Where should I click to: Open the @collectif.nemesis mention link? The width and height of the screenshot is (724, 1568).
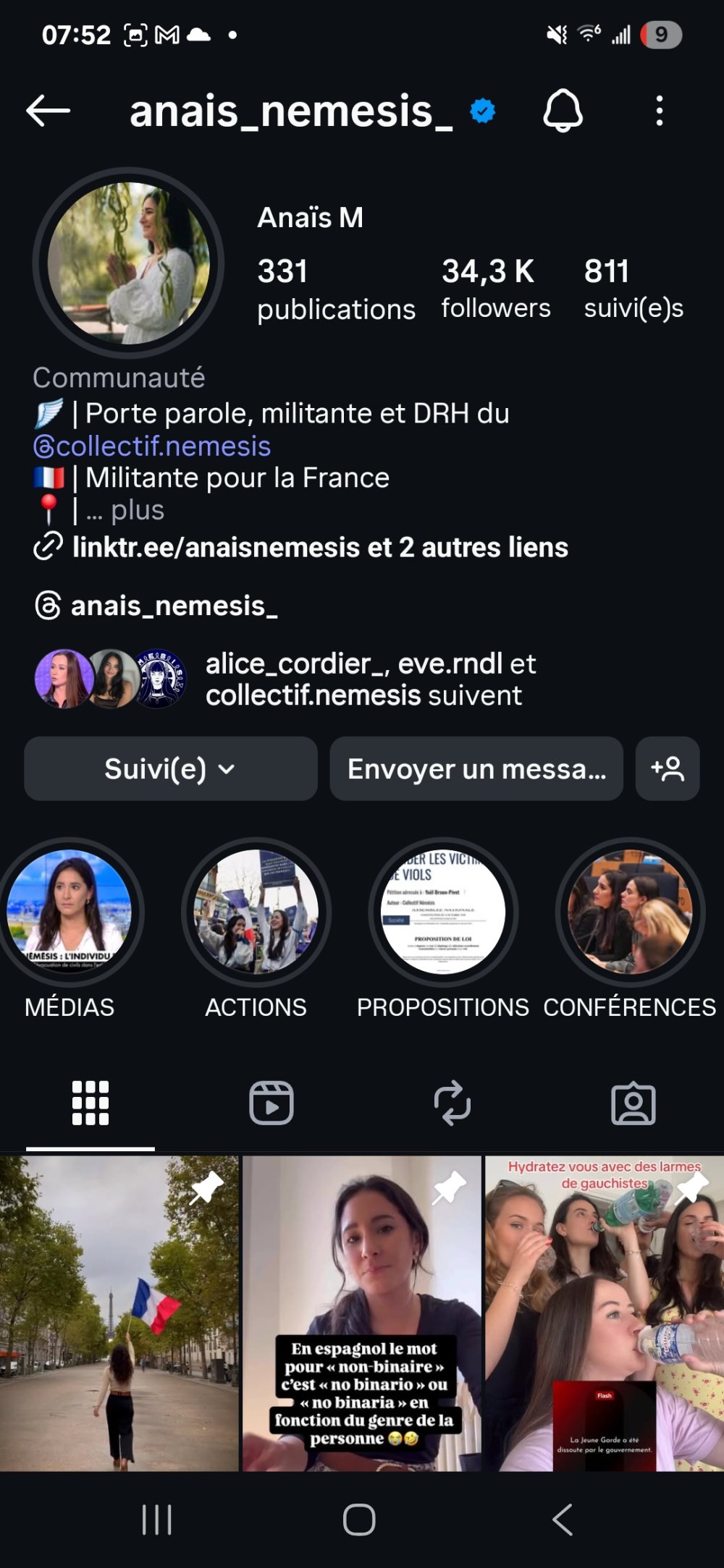152,446
